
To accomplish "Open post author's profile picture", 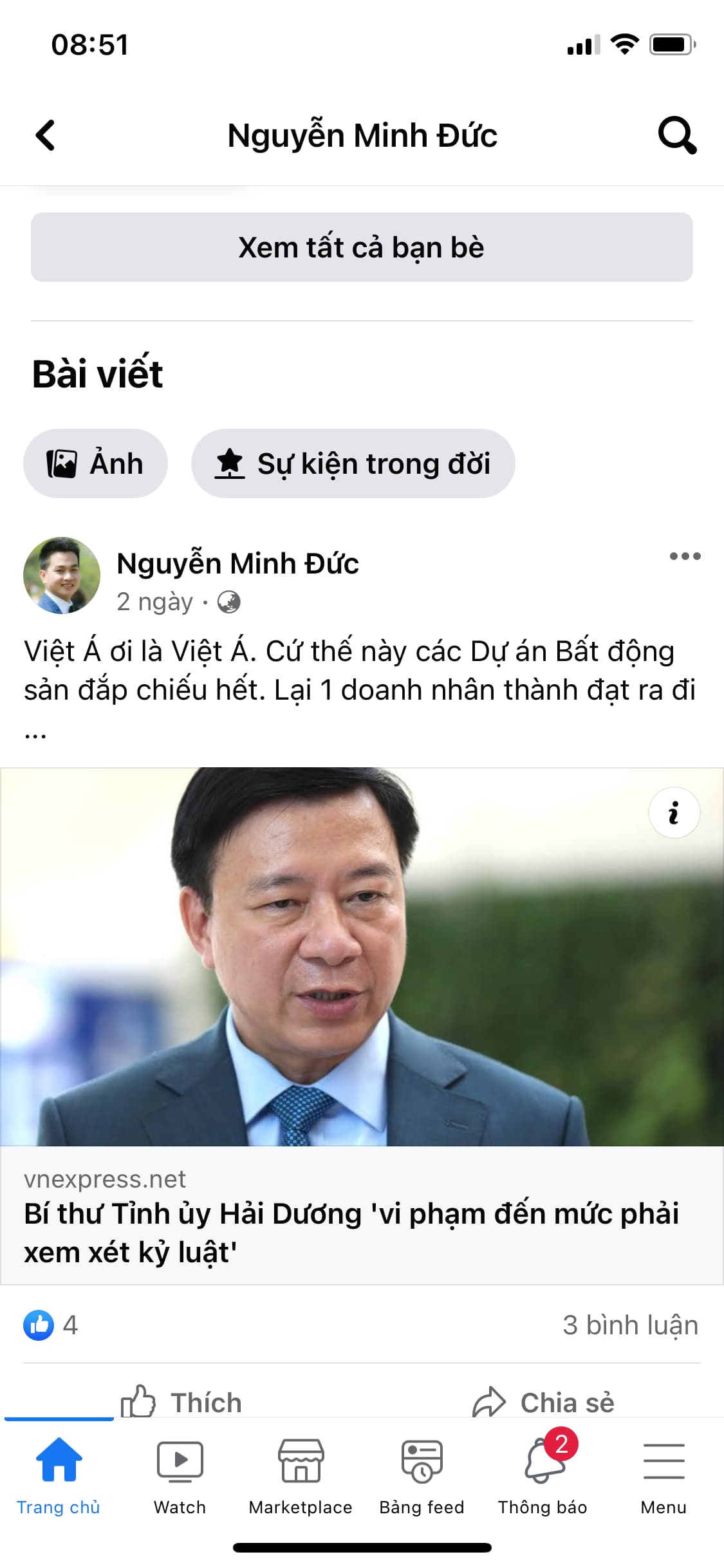I will [x=62, y=575].
